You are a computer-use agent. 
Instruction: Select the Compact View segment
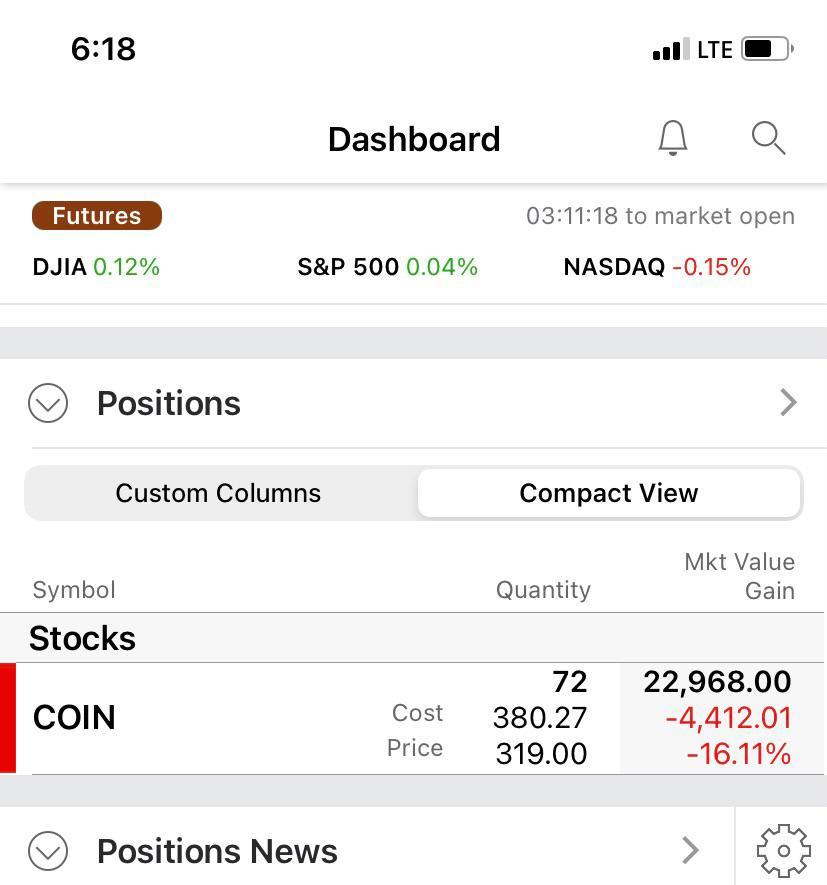coord(609,493)
